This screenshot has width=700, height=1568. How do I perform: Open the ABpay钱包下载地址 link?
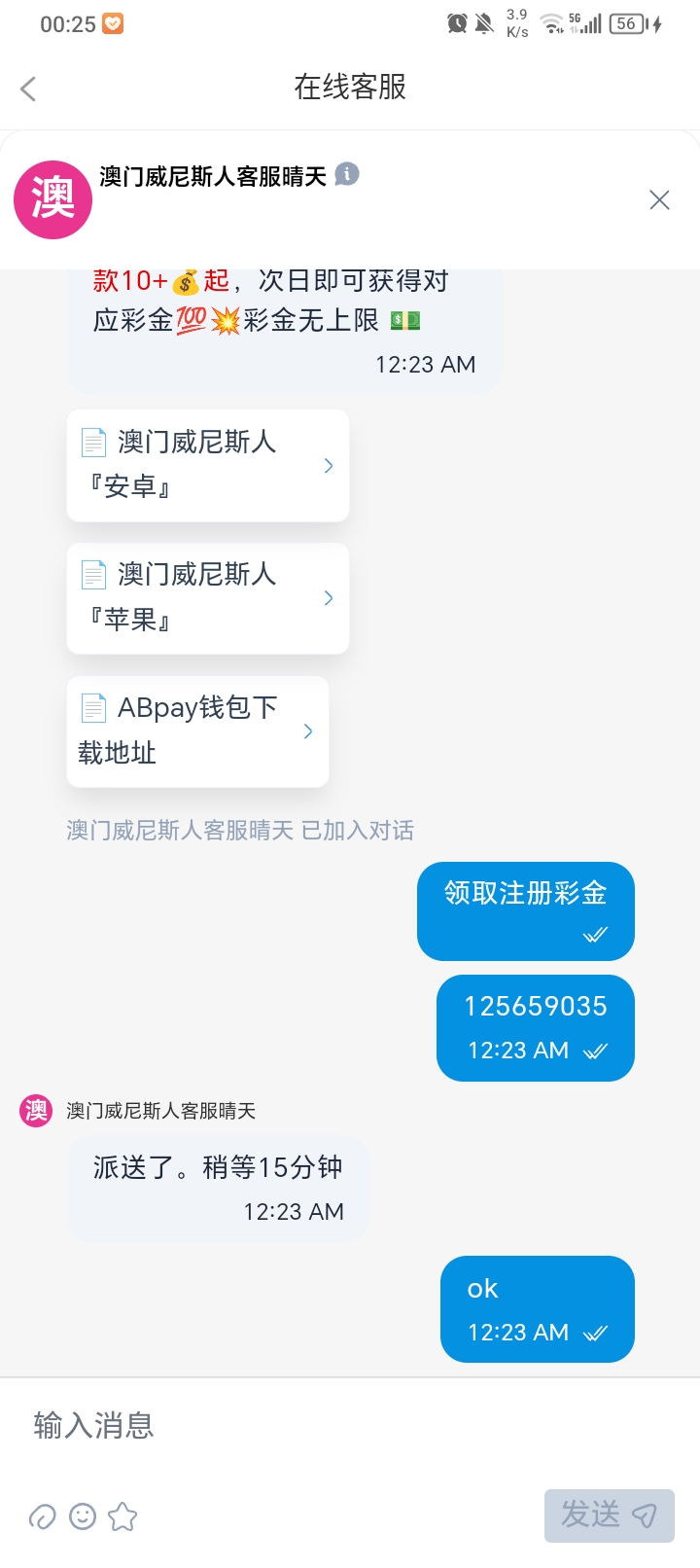197,731
